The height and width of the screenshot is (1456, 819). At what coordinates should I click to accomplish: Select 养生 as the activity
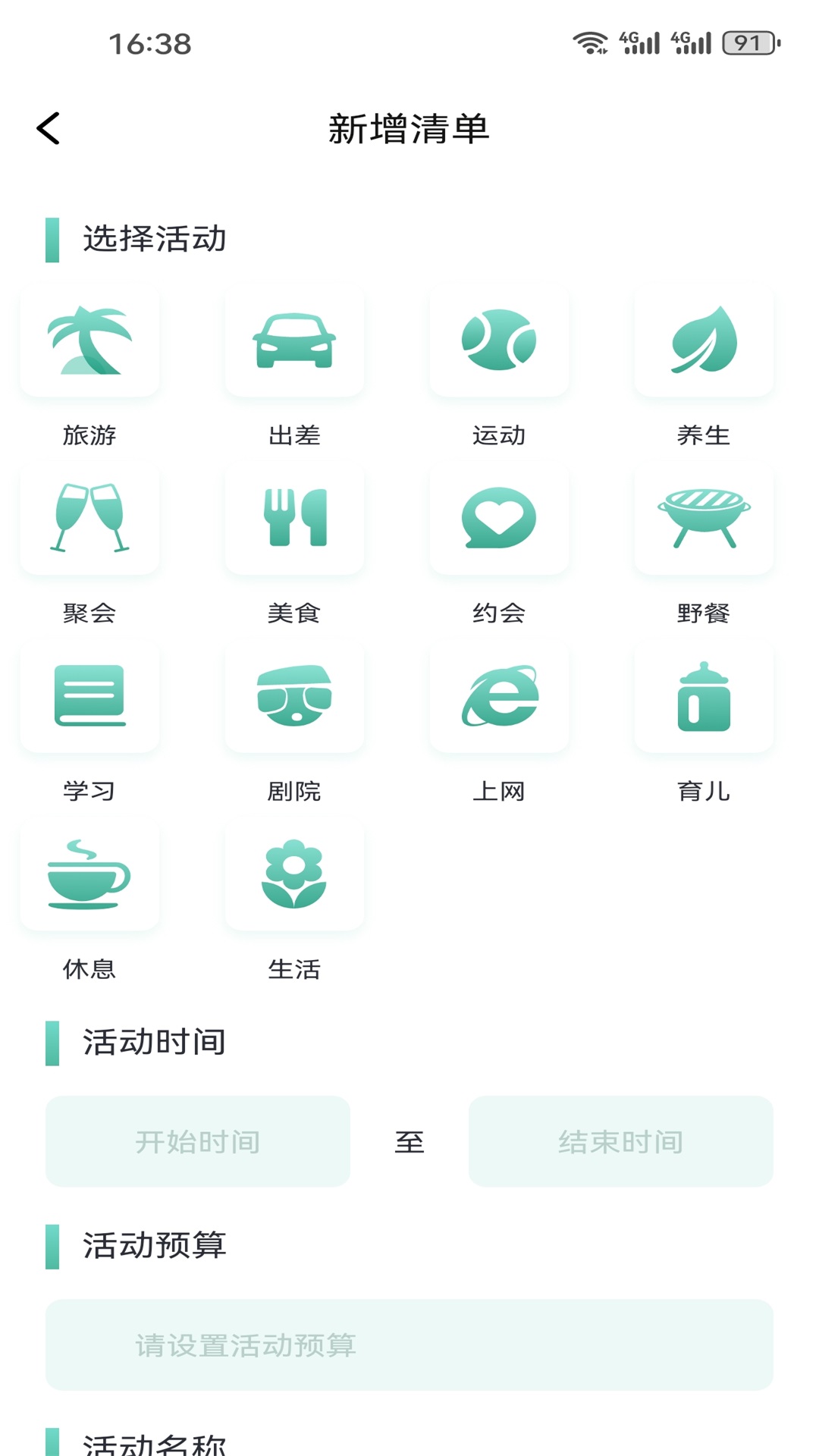coord(704,340)
